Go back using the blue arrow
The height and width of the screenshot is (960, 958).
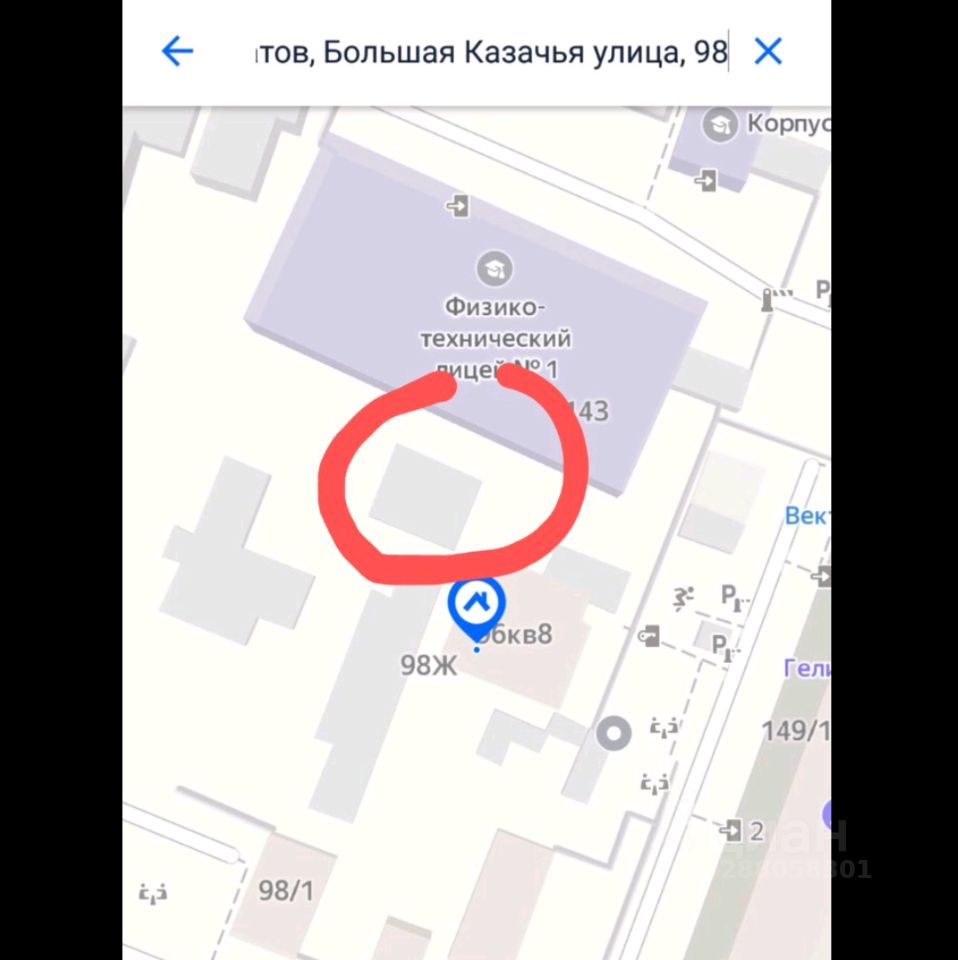pos(177,51)
